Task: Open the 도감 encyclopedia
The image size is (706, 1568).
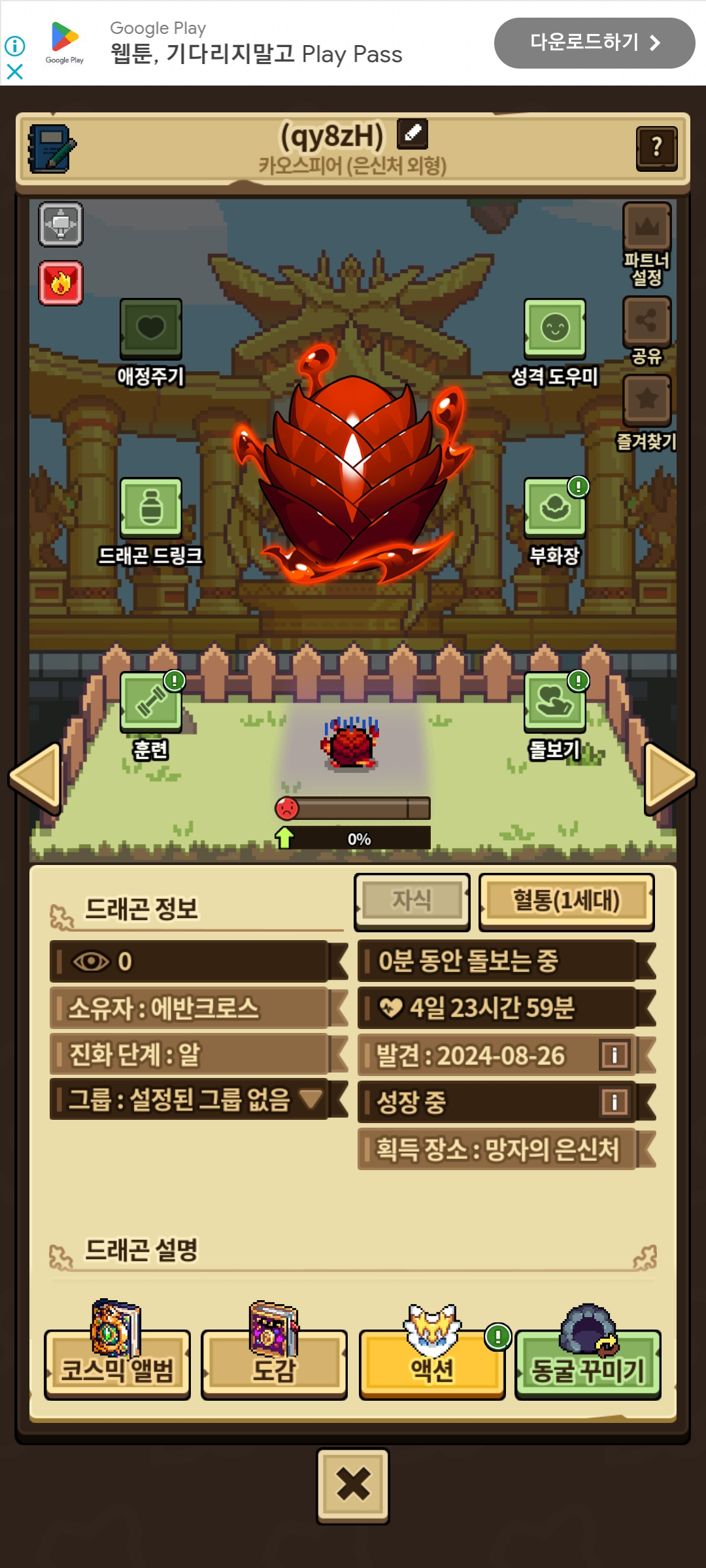Action: (274, 1364)
